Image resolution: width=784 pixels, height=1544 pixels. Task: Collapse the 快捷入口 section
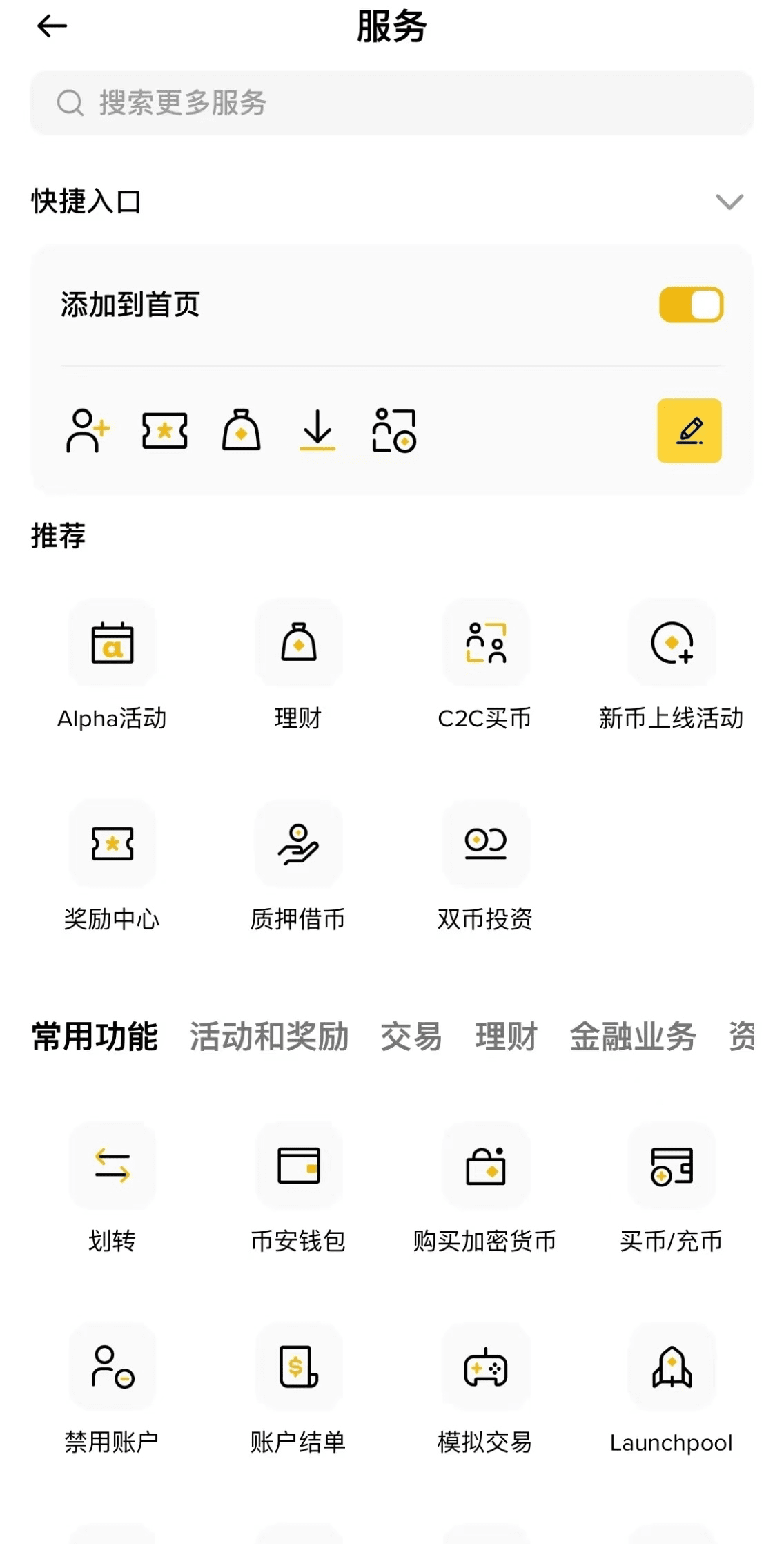729,202
